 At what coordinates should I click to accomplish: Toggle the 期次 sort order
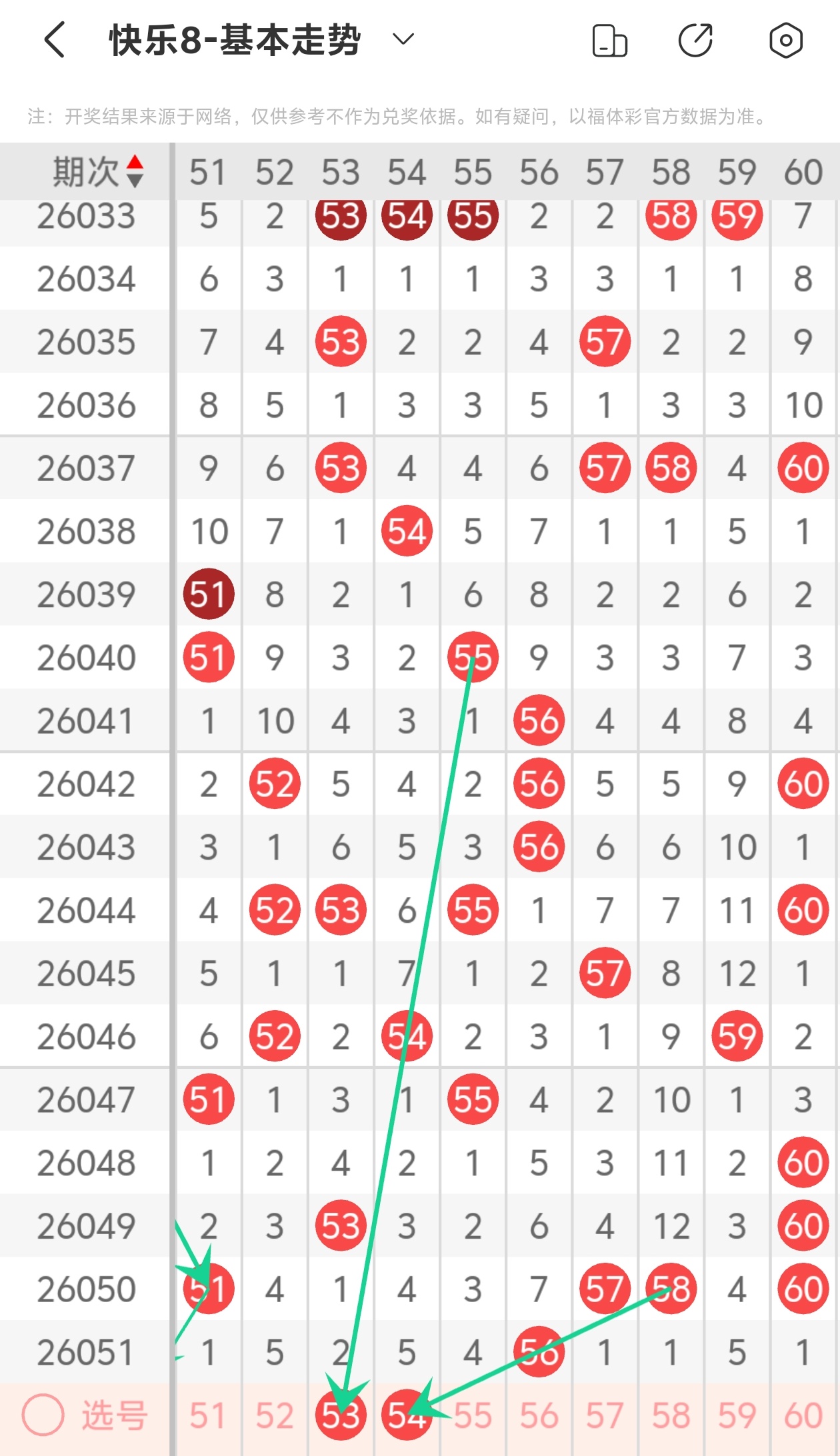point(98,171)
